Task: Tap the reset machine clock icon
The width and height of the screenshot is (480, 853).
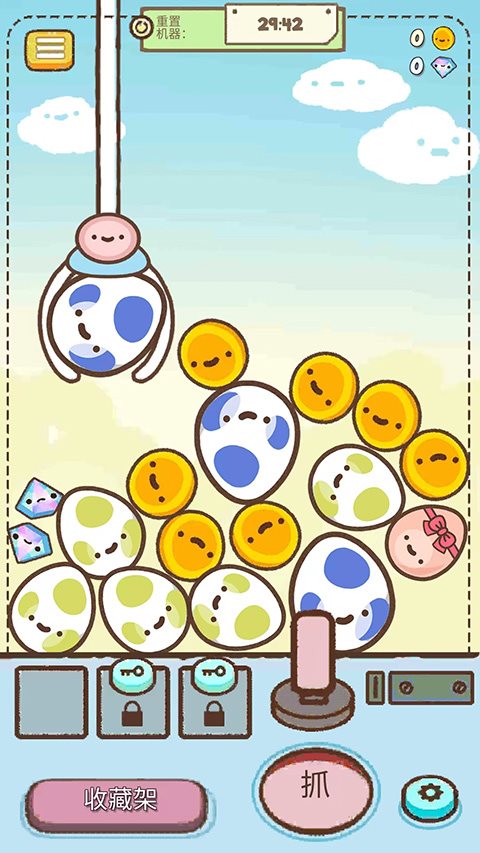Action: [x=141, y=27]
